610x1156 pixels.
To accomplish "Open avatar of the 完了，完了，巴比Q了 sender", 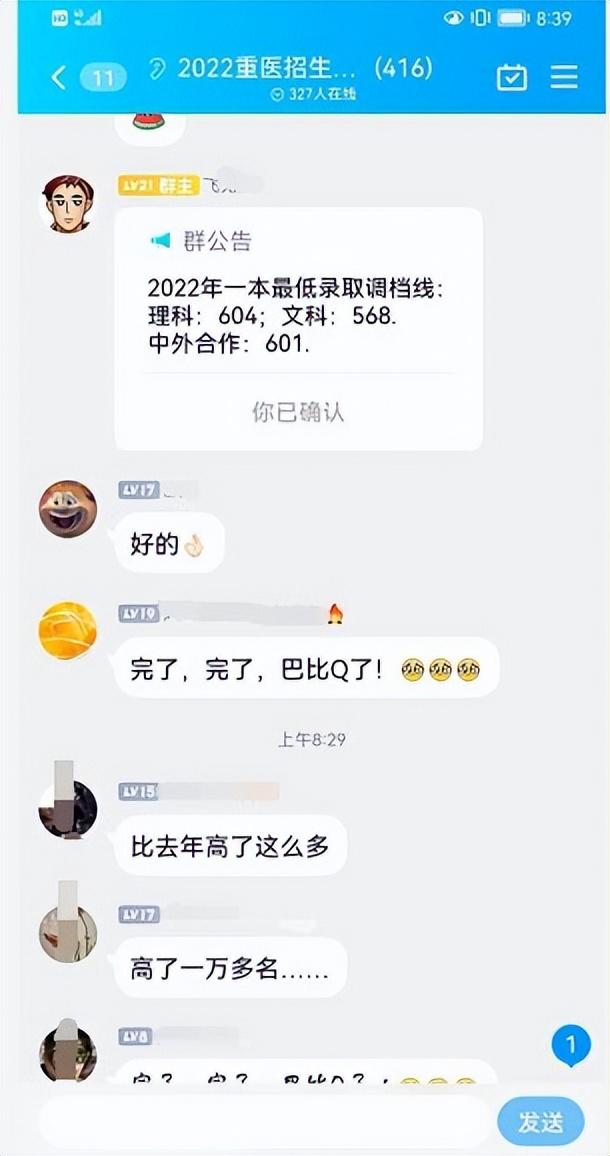I will [x=67, y=630].
